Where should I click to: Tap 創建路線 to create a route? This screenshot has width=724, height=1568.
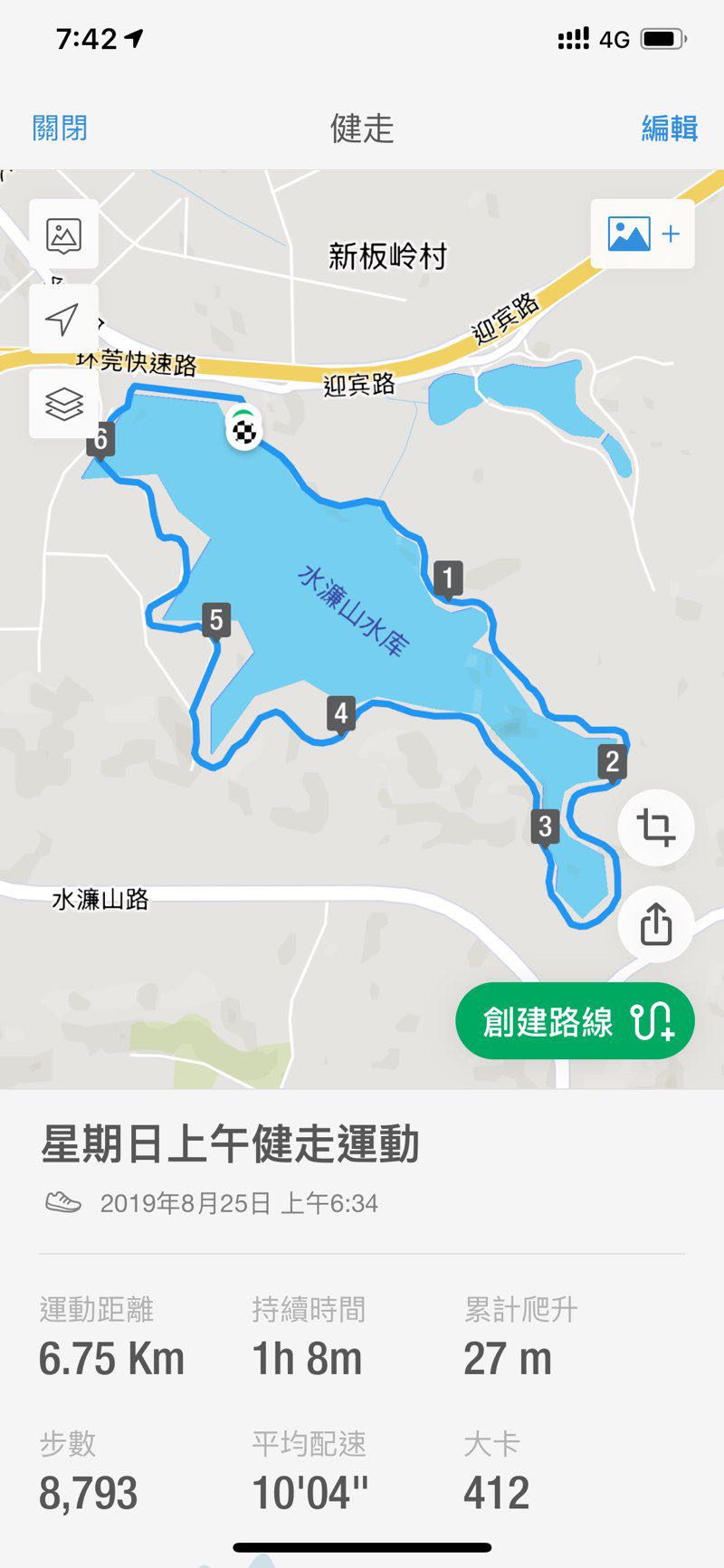(575, 1021)
